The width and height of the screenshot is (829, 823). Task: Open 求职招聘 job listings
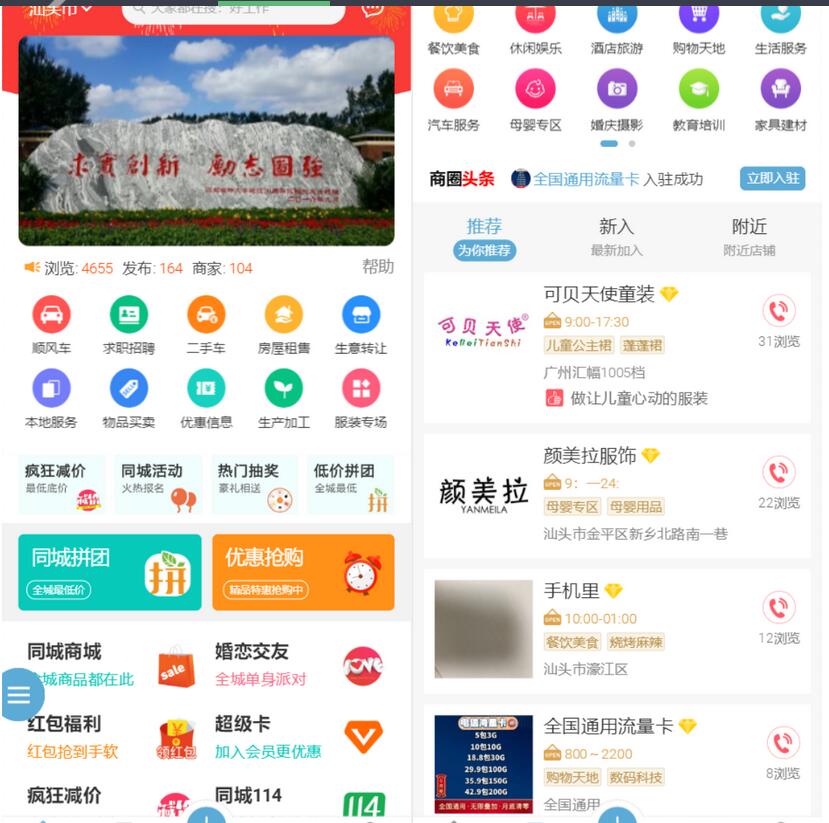[x=129, y=326]
